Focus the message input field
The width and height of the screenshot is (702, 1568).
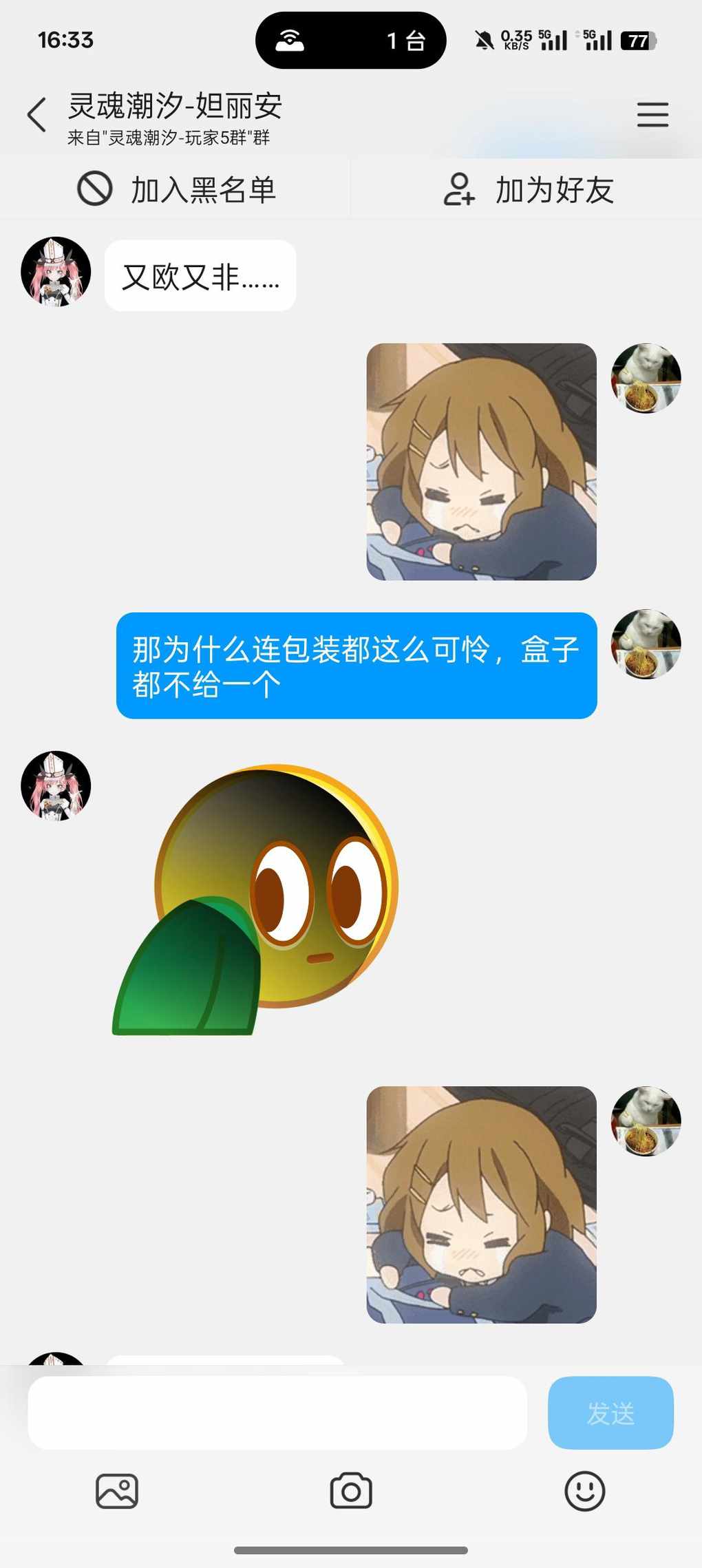(x=277, y=1413)
